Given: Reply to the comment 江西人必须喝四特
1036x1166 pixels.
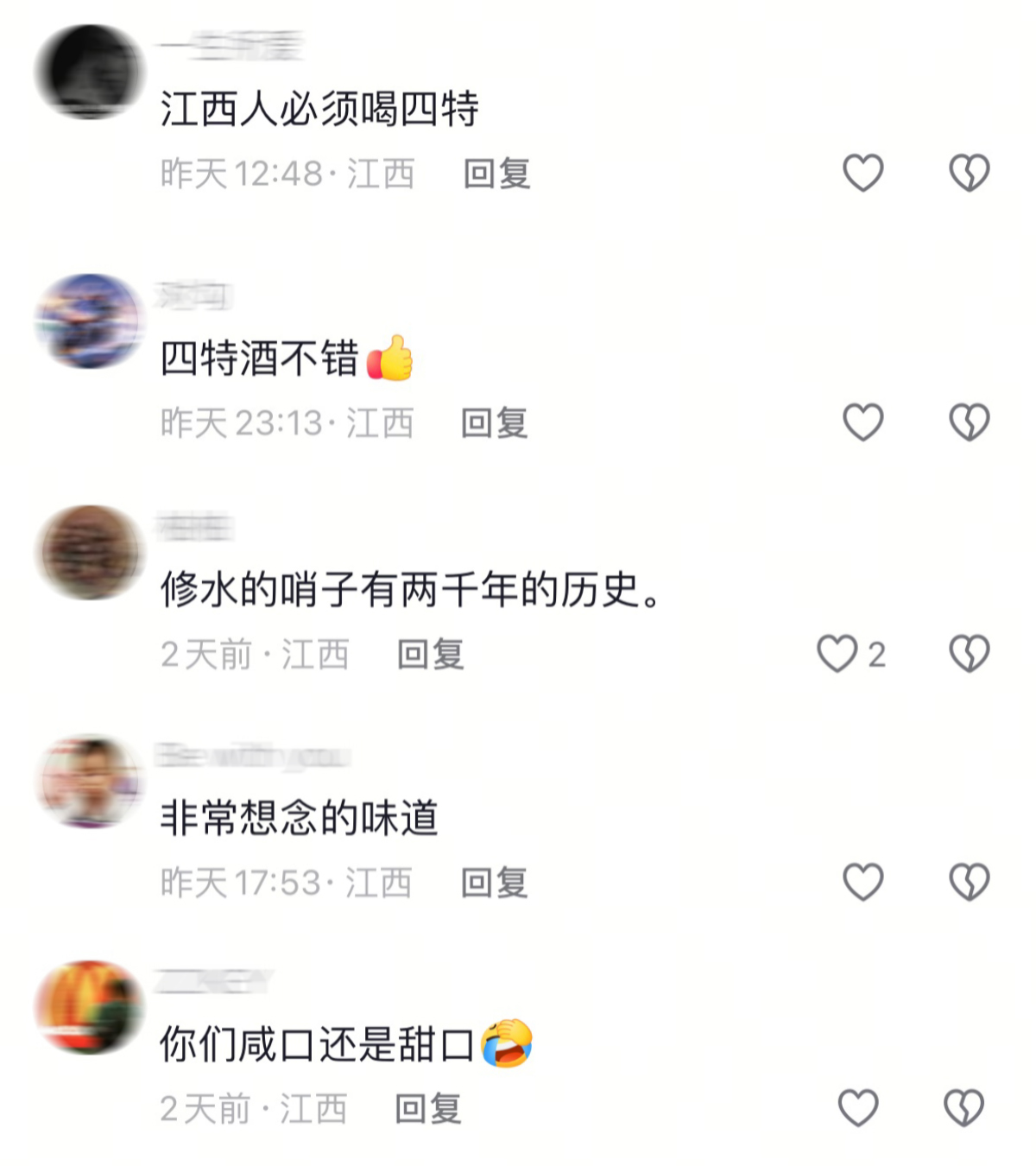Looking at the screenshot, I should [496, 174].
